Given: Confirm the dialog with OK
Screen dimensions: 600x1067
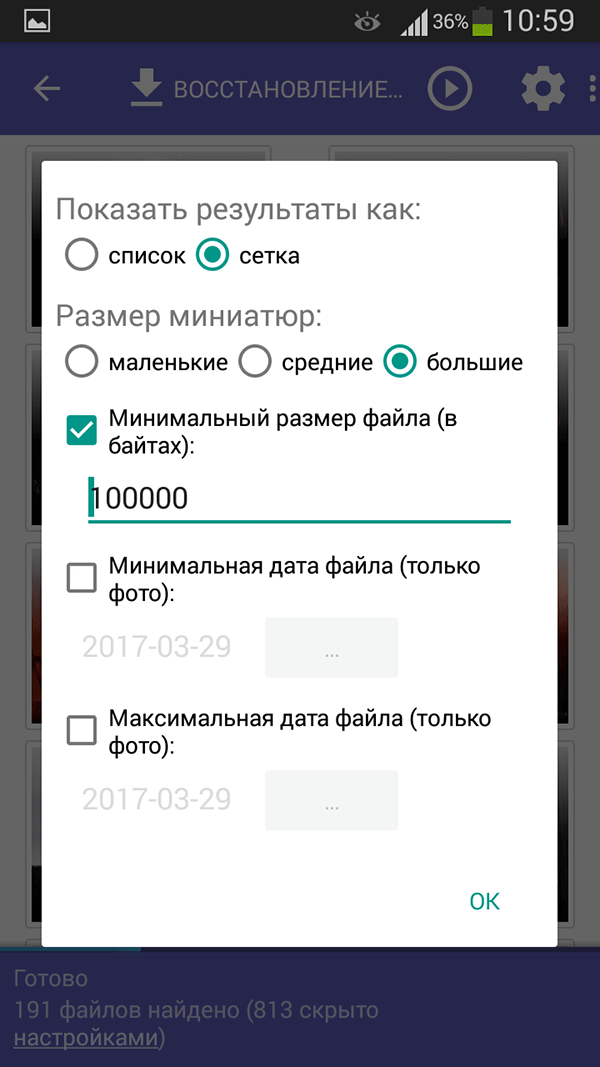Looking at the screenshot, I should point(484,901).
